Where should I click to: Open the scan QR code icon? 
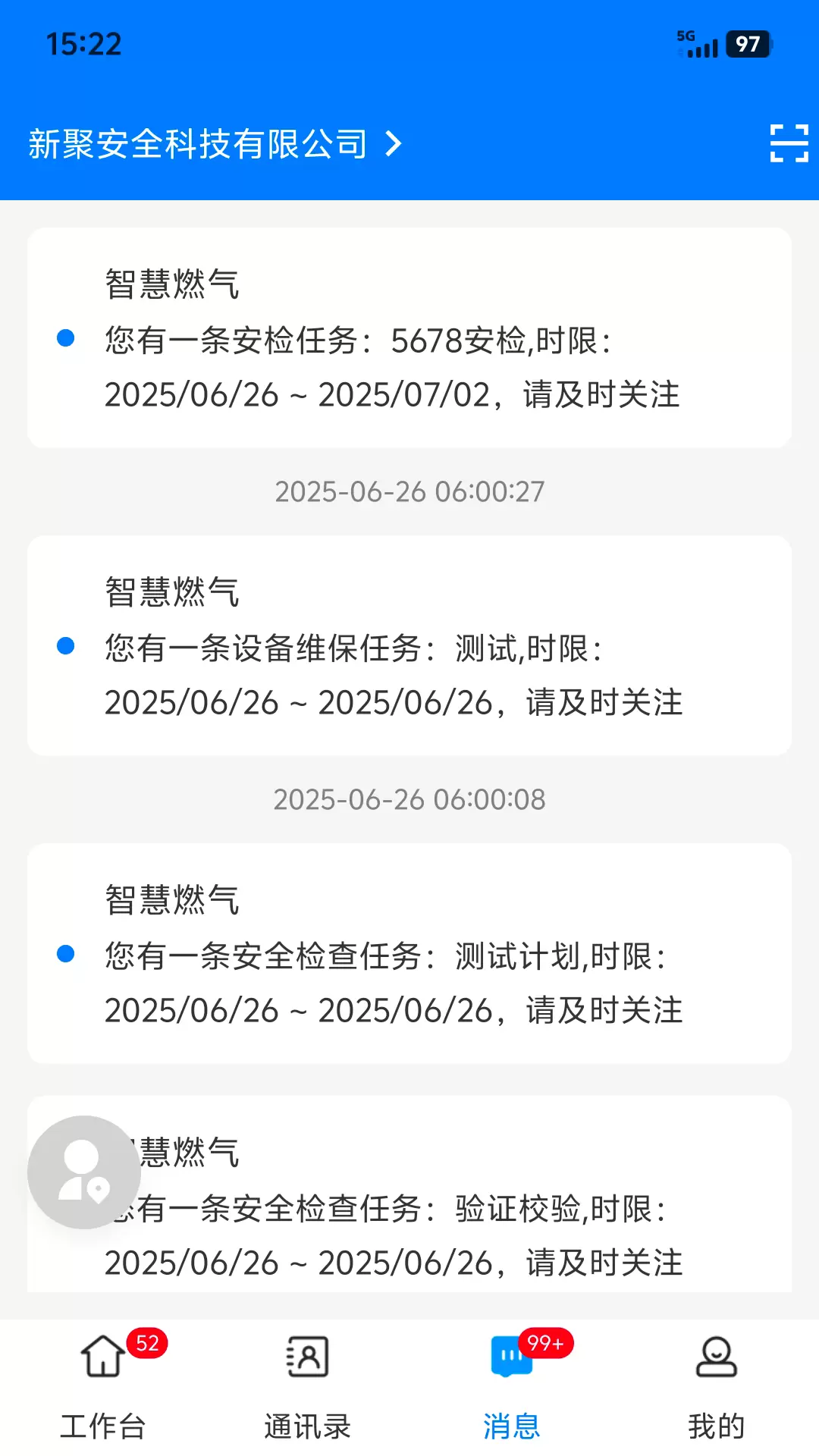click(788, 144)
